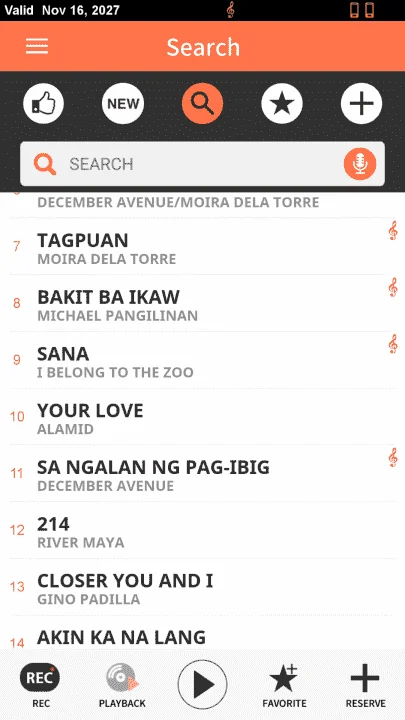405x720 pixels.
Task: Choose BAKIT BA IKAW by Michael Pangilinan
Action: click(x=202, y=304)
